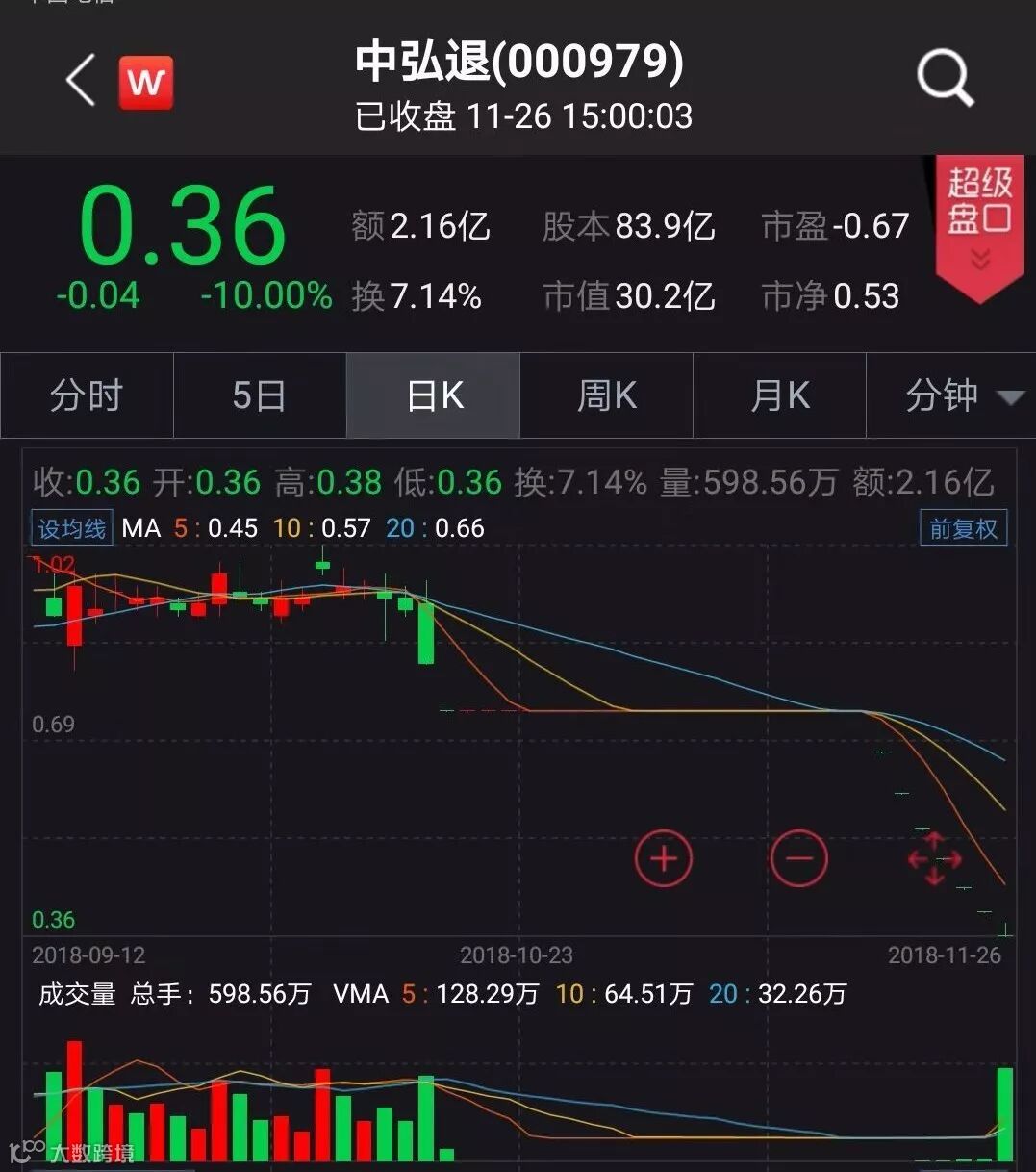The image size is (1036, 1172).
Task: Tap 设均线 to configure moving averages
Action: coord(72,528)
